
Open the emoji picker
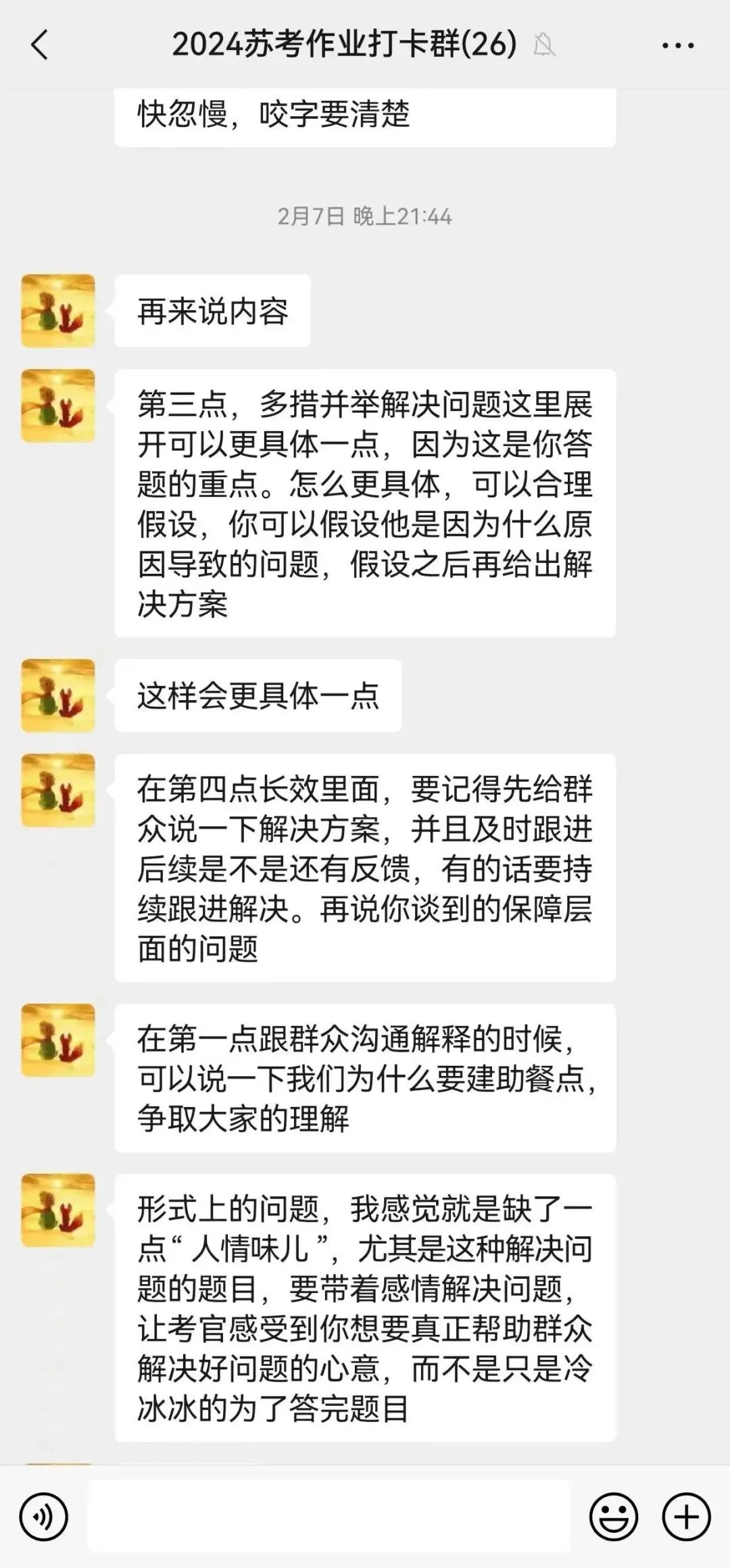[614, 1517]
